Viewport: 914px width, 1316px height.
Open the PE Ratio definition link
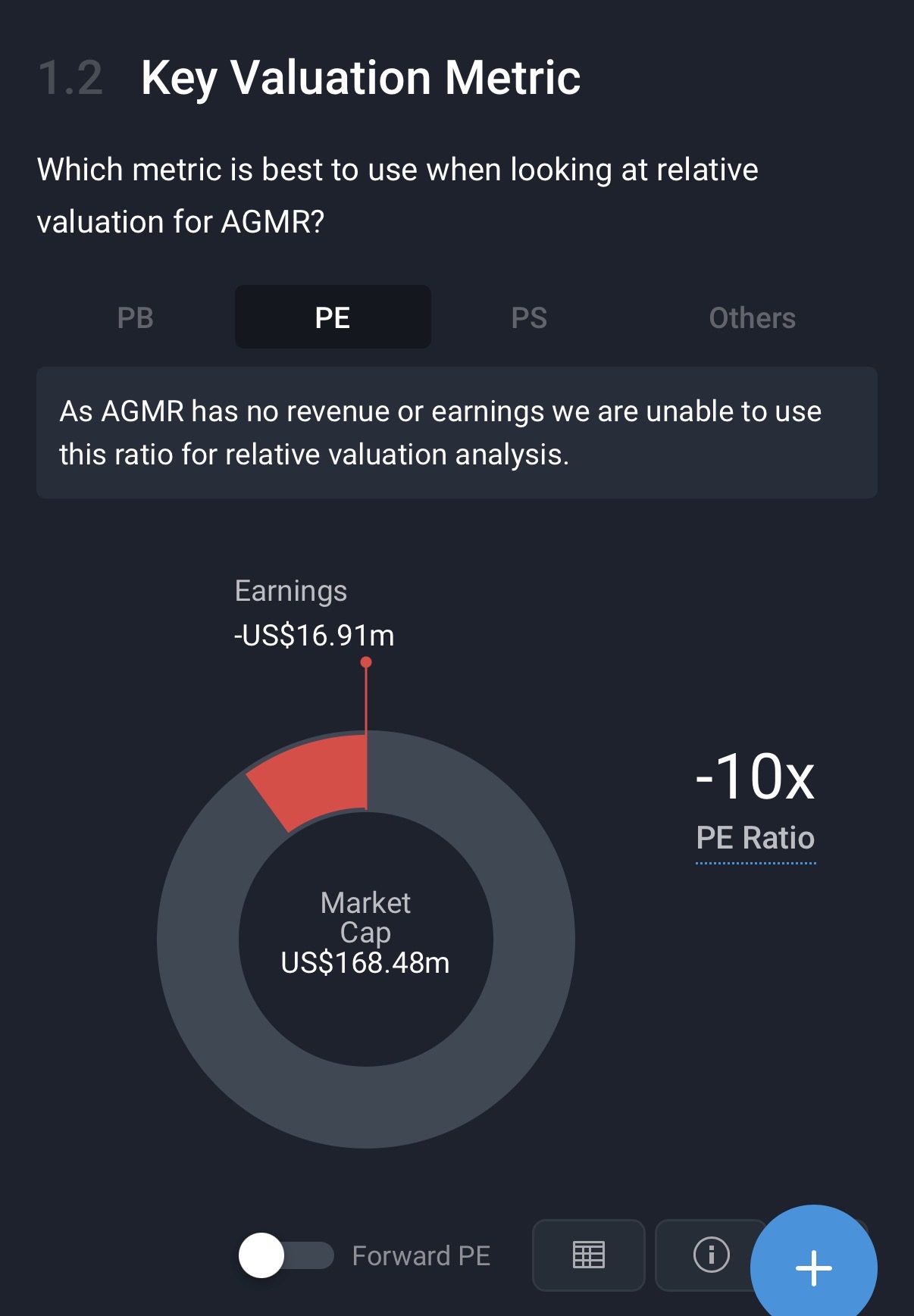coord(755,838)
